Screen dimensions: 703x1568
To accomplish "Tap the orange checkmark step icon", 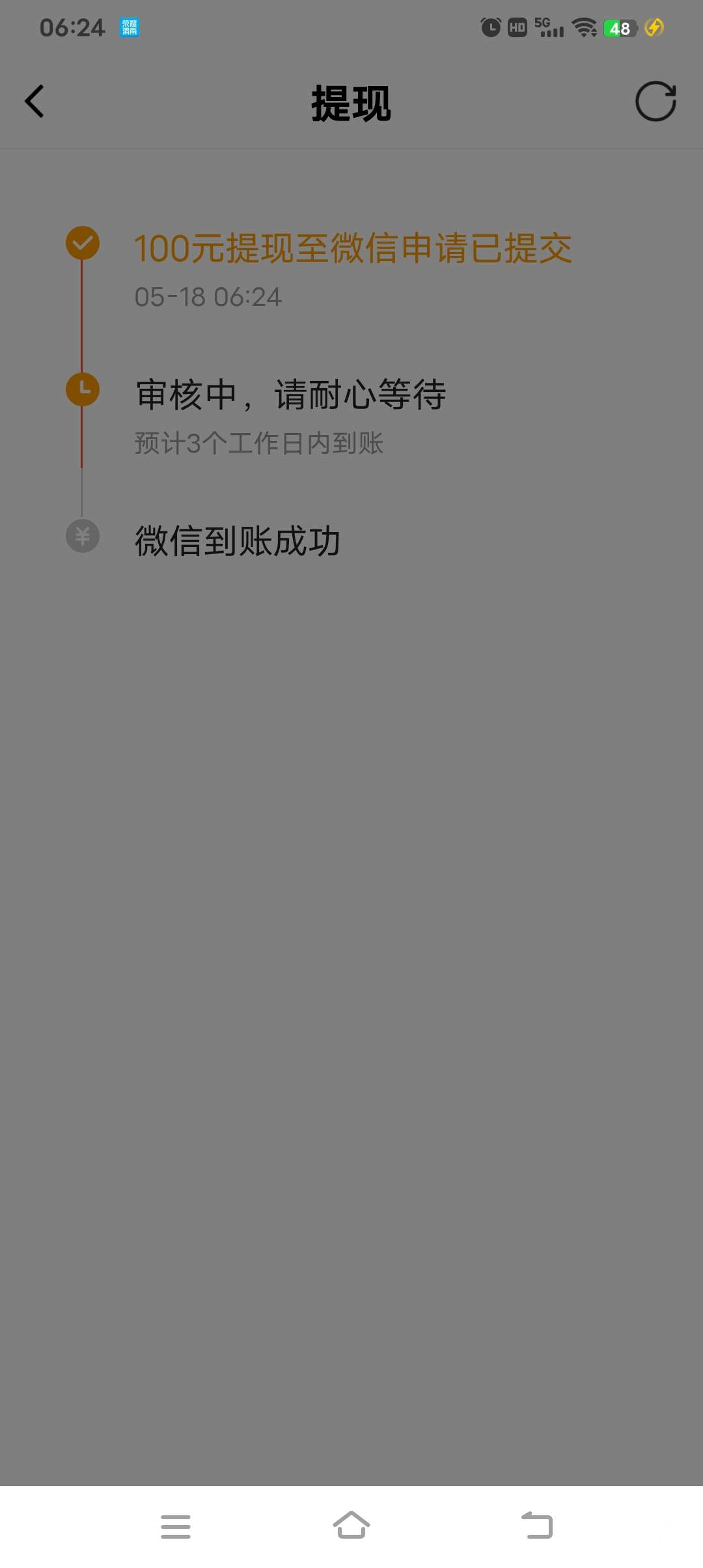I will 82,243.
